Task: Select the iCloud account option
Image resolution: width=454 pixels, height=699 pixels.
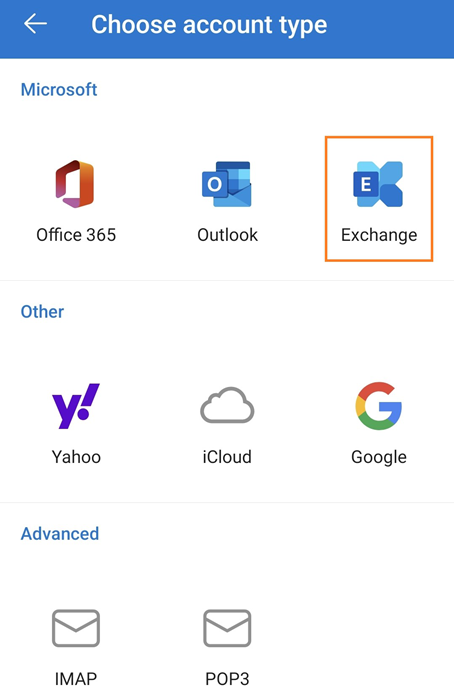Action: coord(227,424)
